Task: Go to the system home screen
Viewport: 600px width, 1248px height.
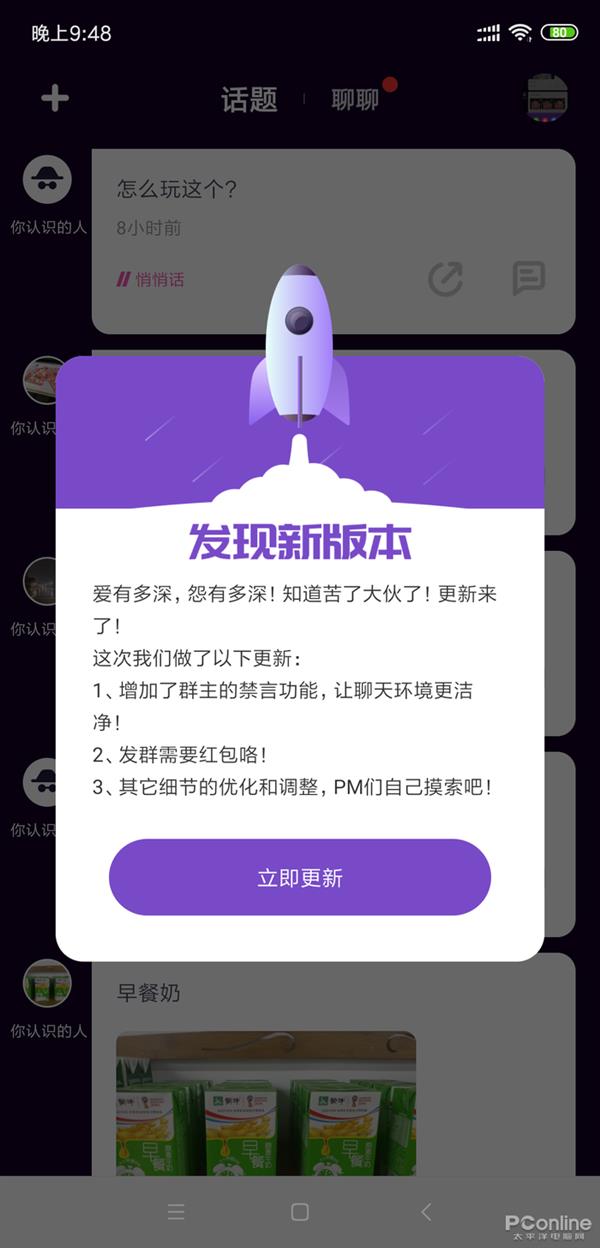Action: (x=299, y=1212)
